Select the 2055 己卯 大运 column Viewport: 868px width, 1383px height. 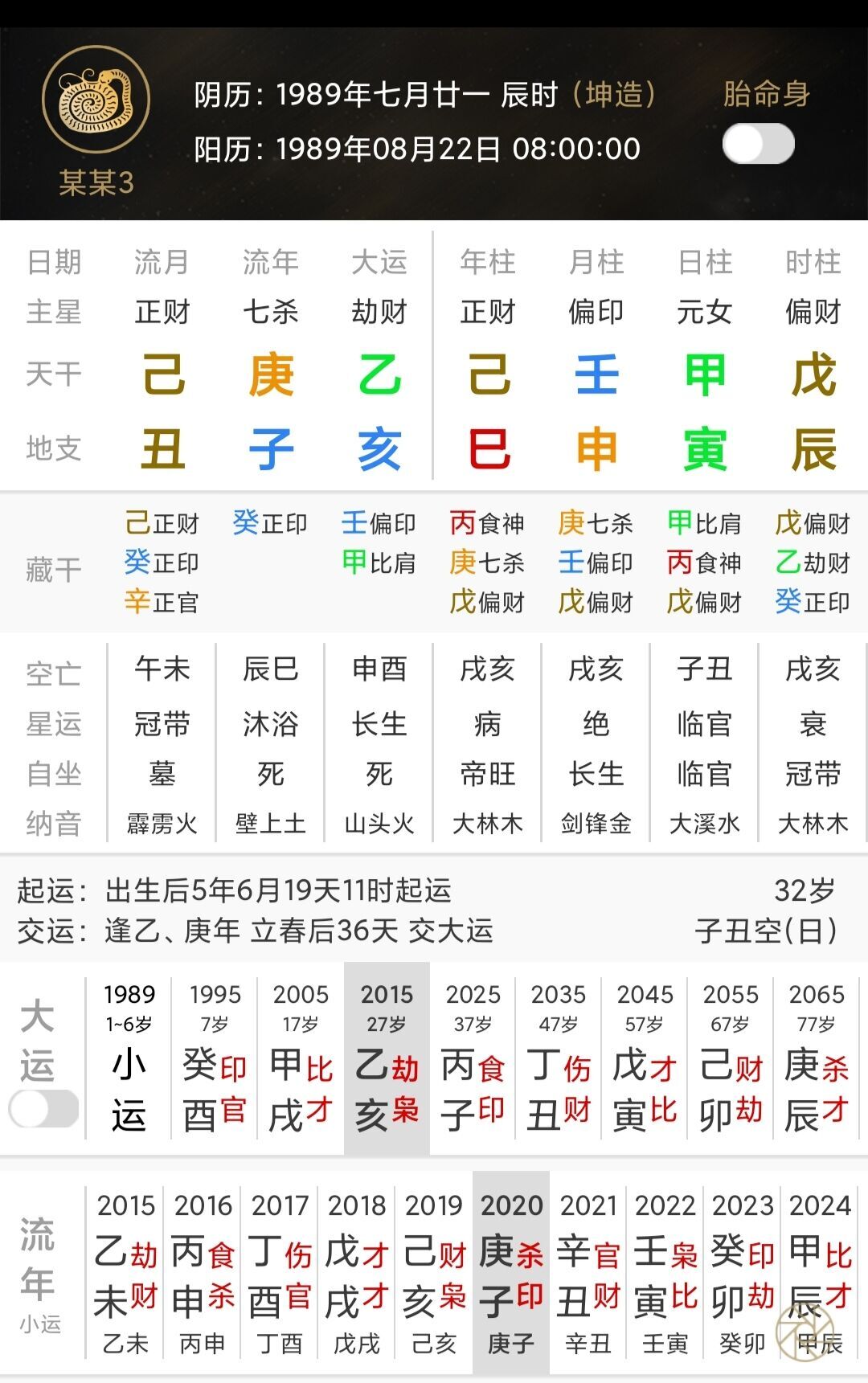tap(731, 1059)
